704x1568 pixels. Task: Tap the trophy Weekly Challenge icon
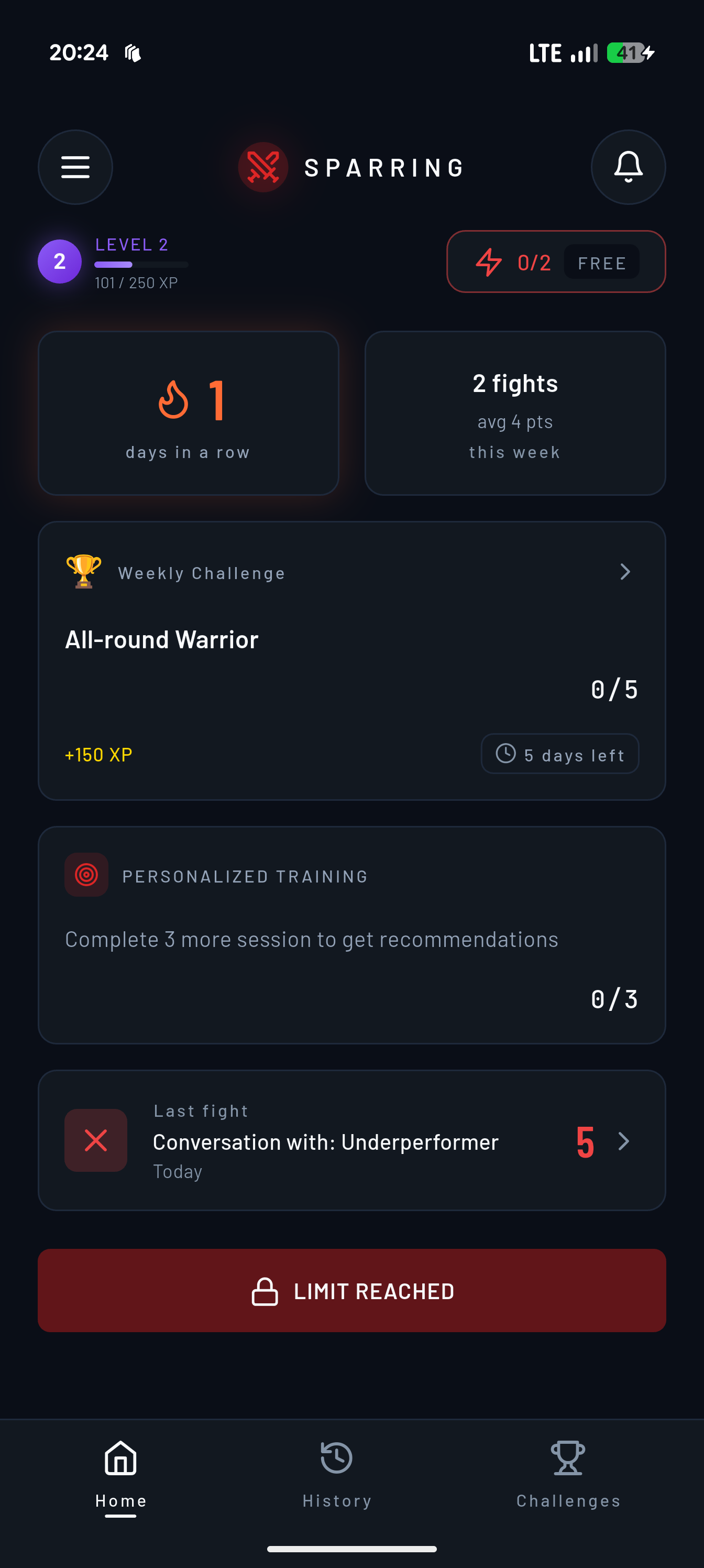(x=83, y=572)
